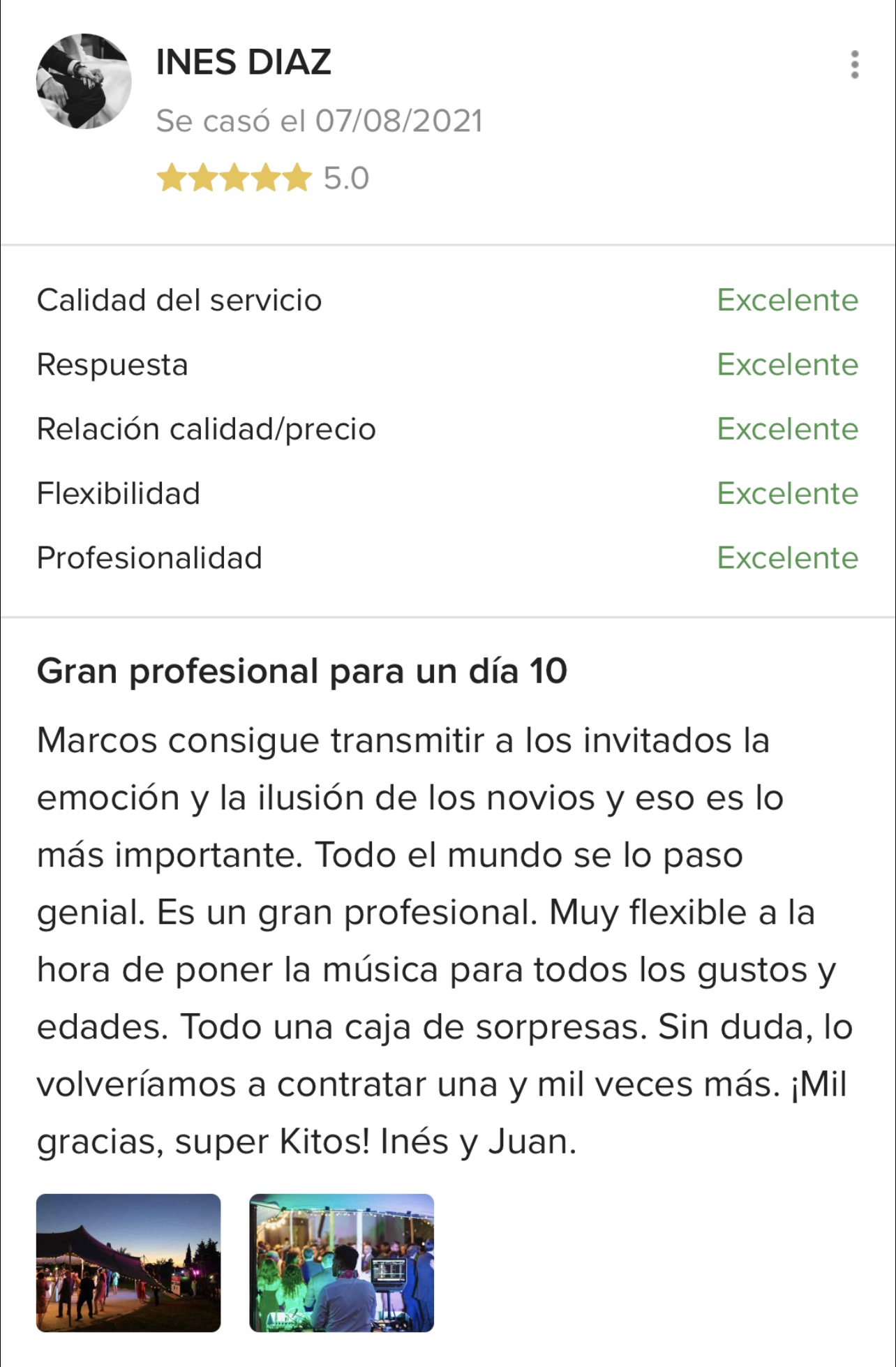Open the overflow menu on Ines Diaz's review
896x1367 pixels.
tap(854, 65)
